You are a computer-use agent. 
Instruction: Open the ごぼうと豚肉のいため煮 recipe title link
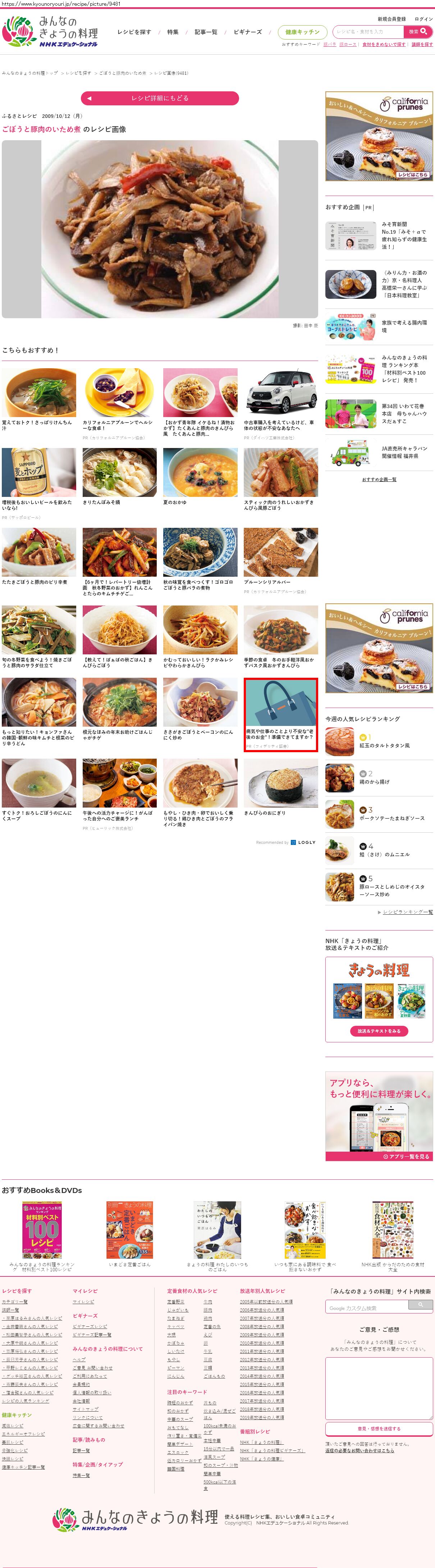(x=41, y=129)
